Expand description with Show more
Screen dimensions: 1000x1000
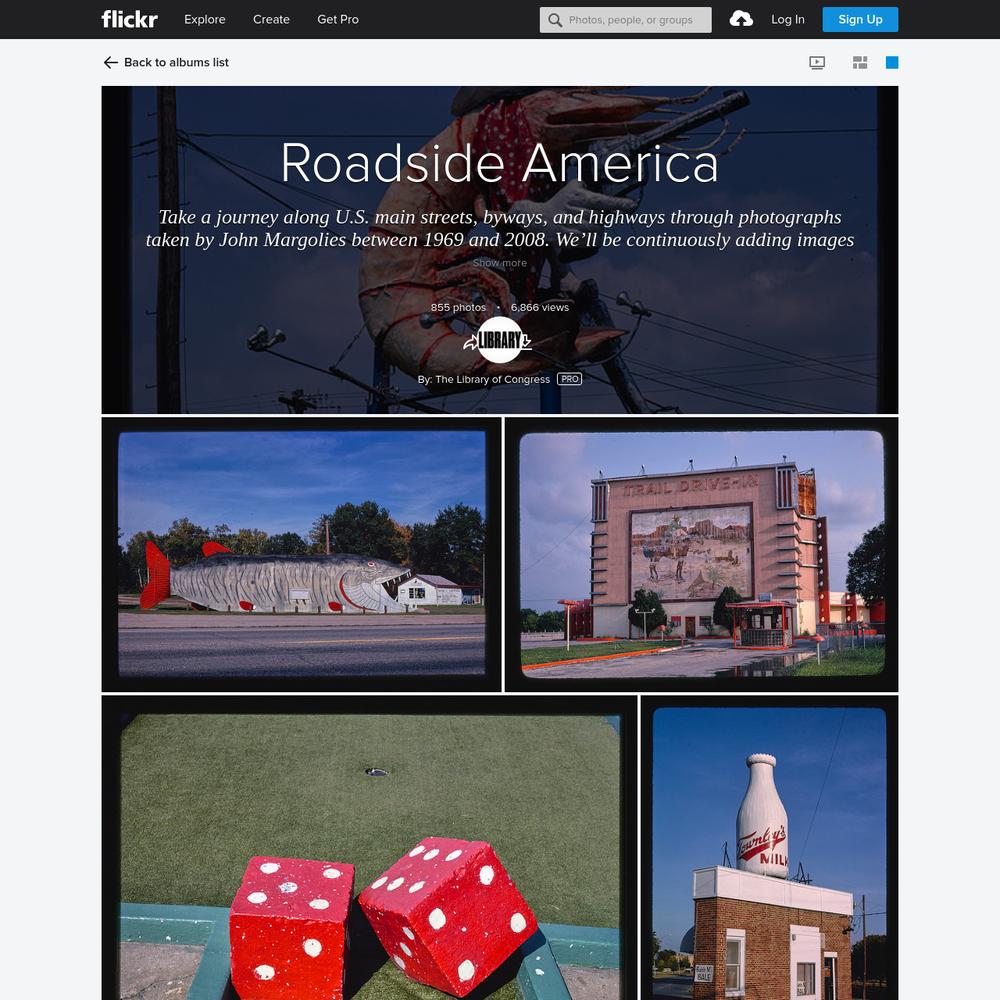pyautogui.click(x=499, y=263)
